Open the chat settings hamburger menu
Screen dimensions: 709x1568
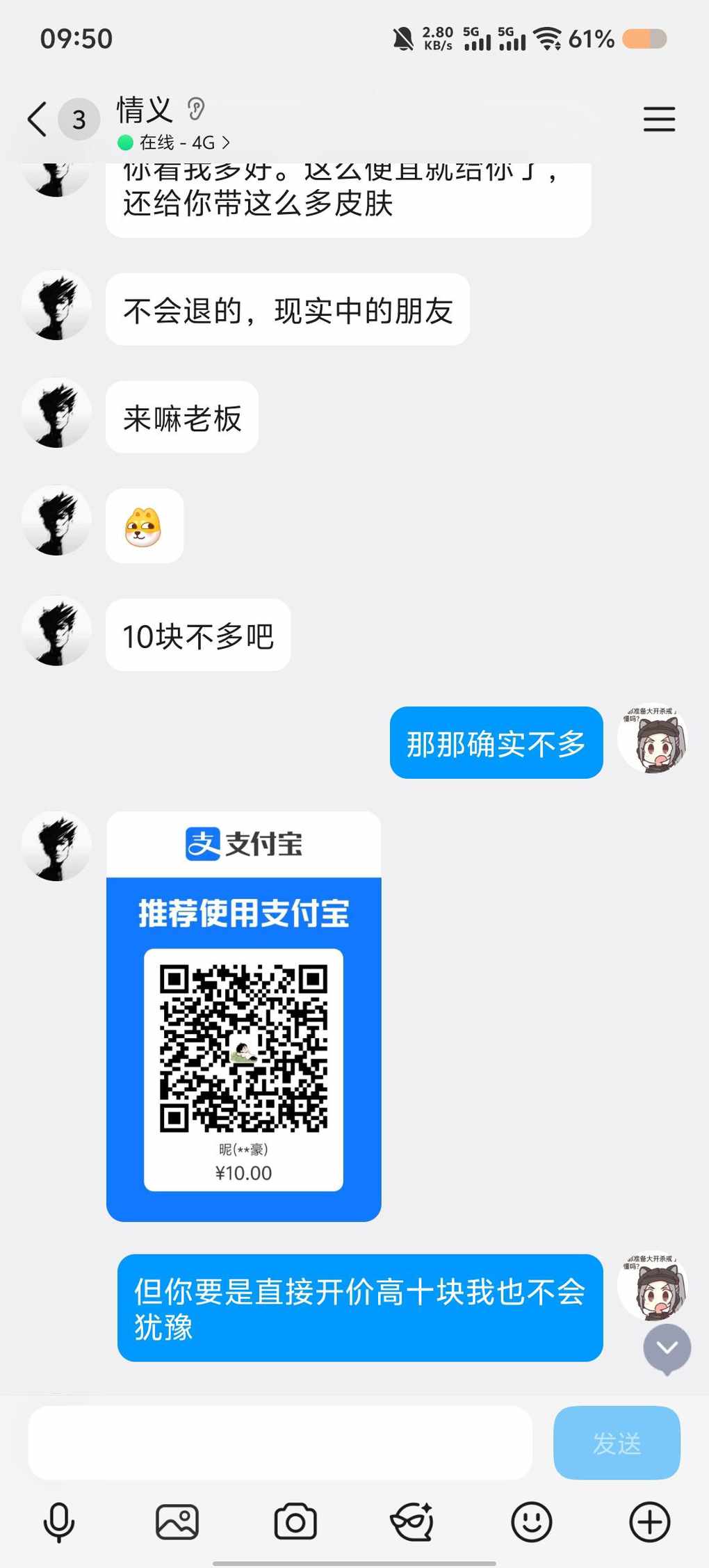(658, 119)
